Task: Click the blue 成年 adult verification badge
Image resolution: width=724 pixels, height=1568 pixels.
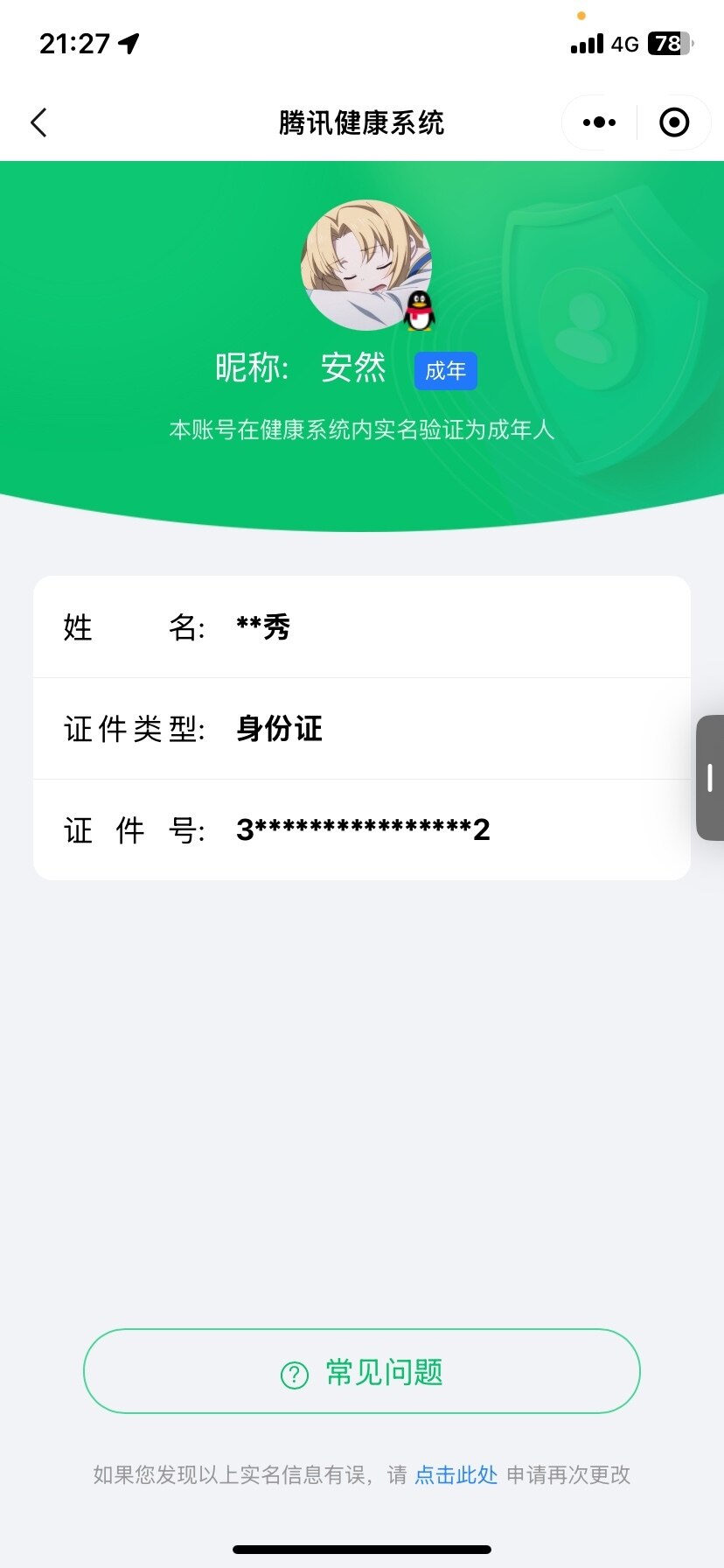Action: (x=445, y=370)
